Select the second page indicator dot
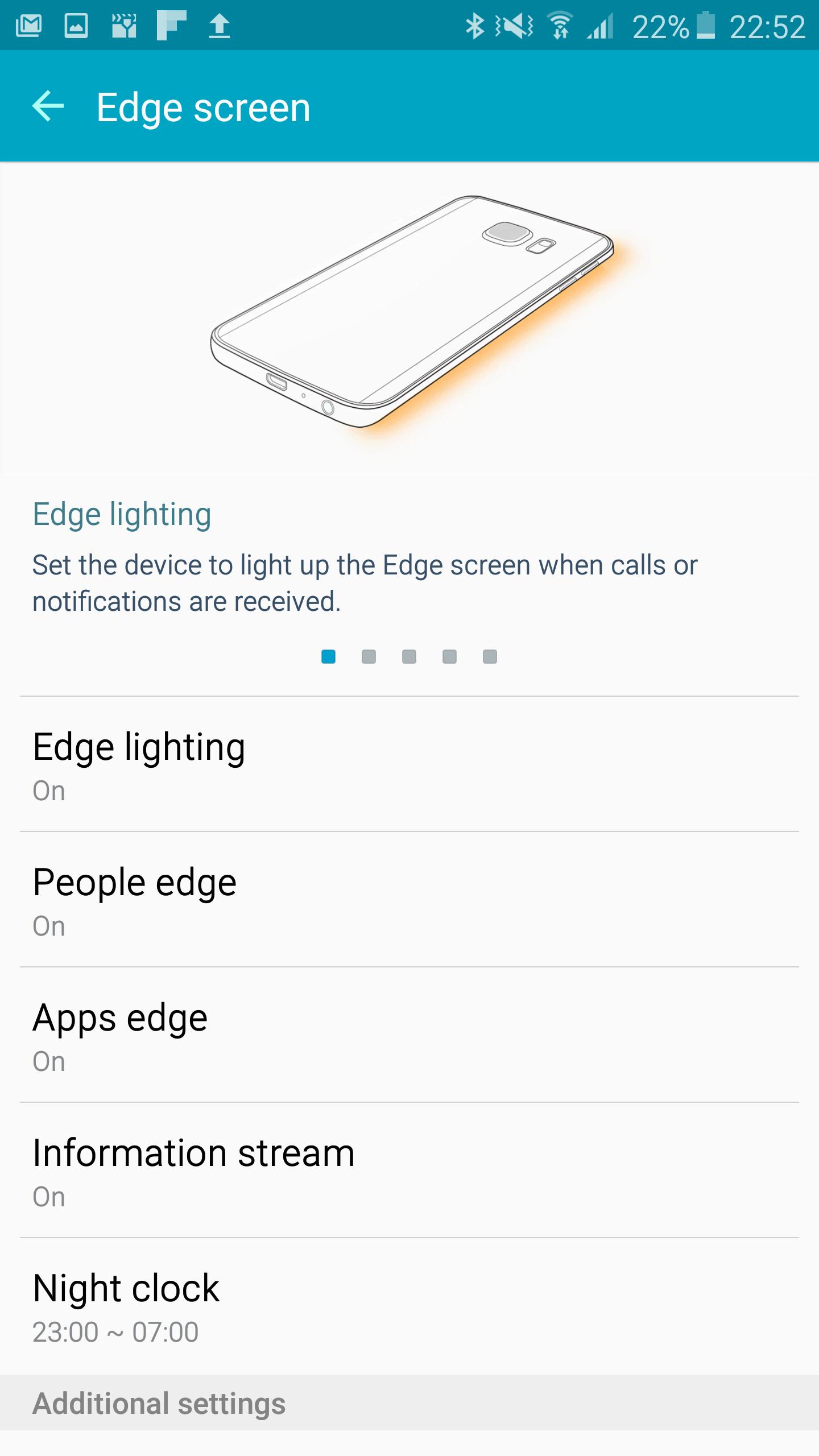 (369, 657)
